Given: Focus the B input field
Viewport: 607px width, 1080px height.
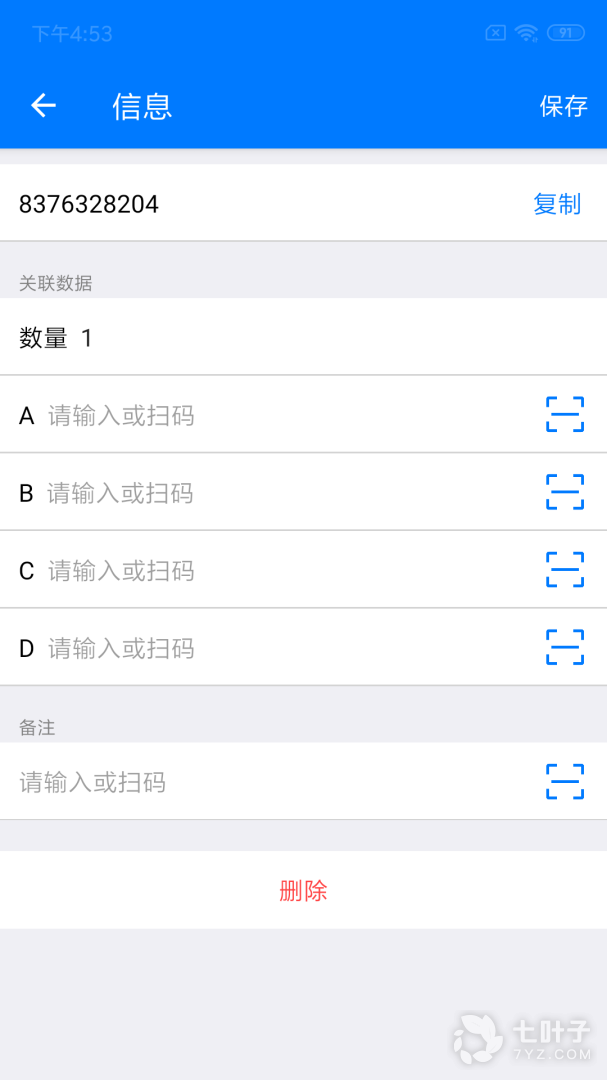Looking at the screenshot, I should pos(280,493).
